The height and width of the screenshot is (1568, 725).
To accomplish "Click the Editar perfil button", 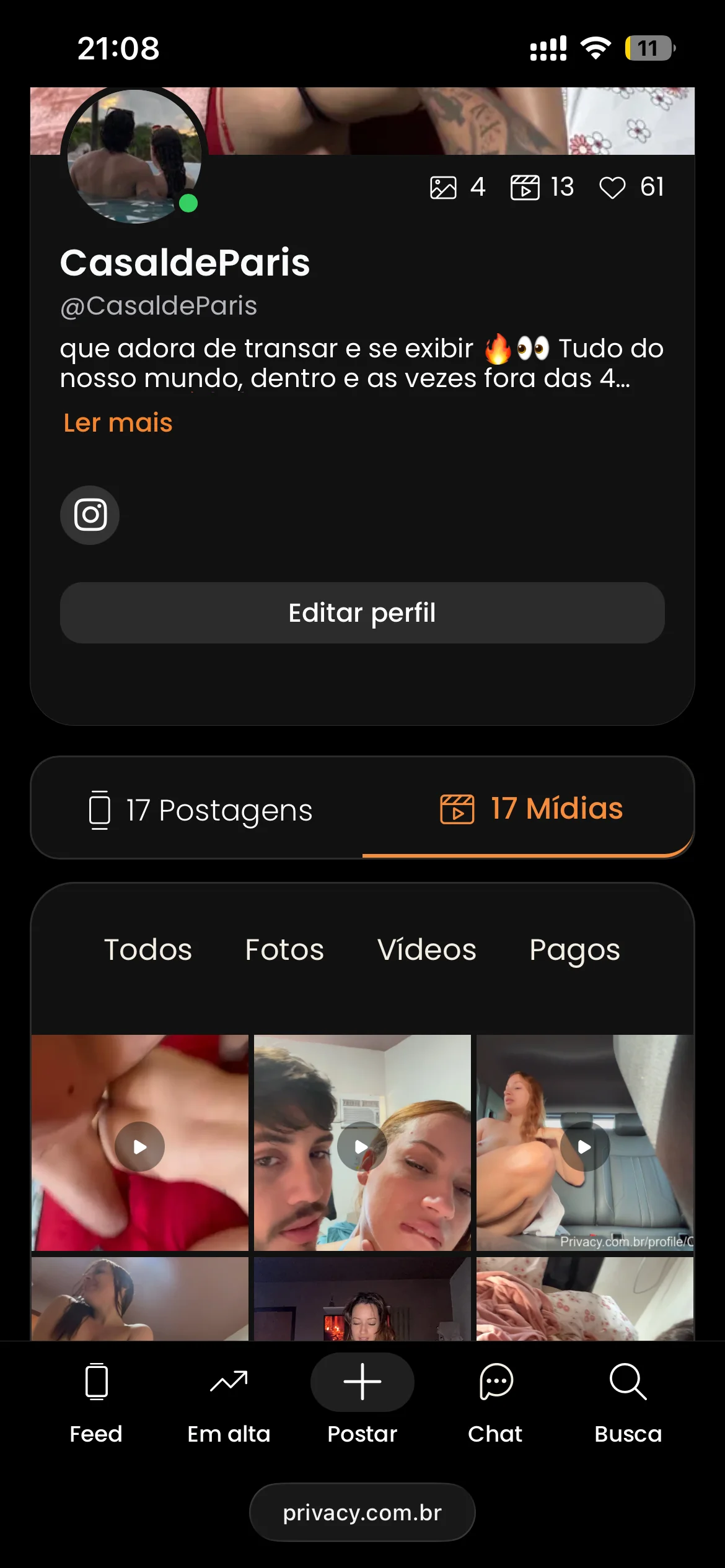I will [362, 612].
